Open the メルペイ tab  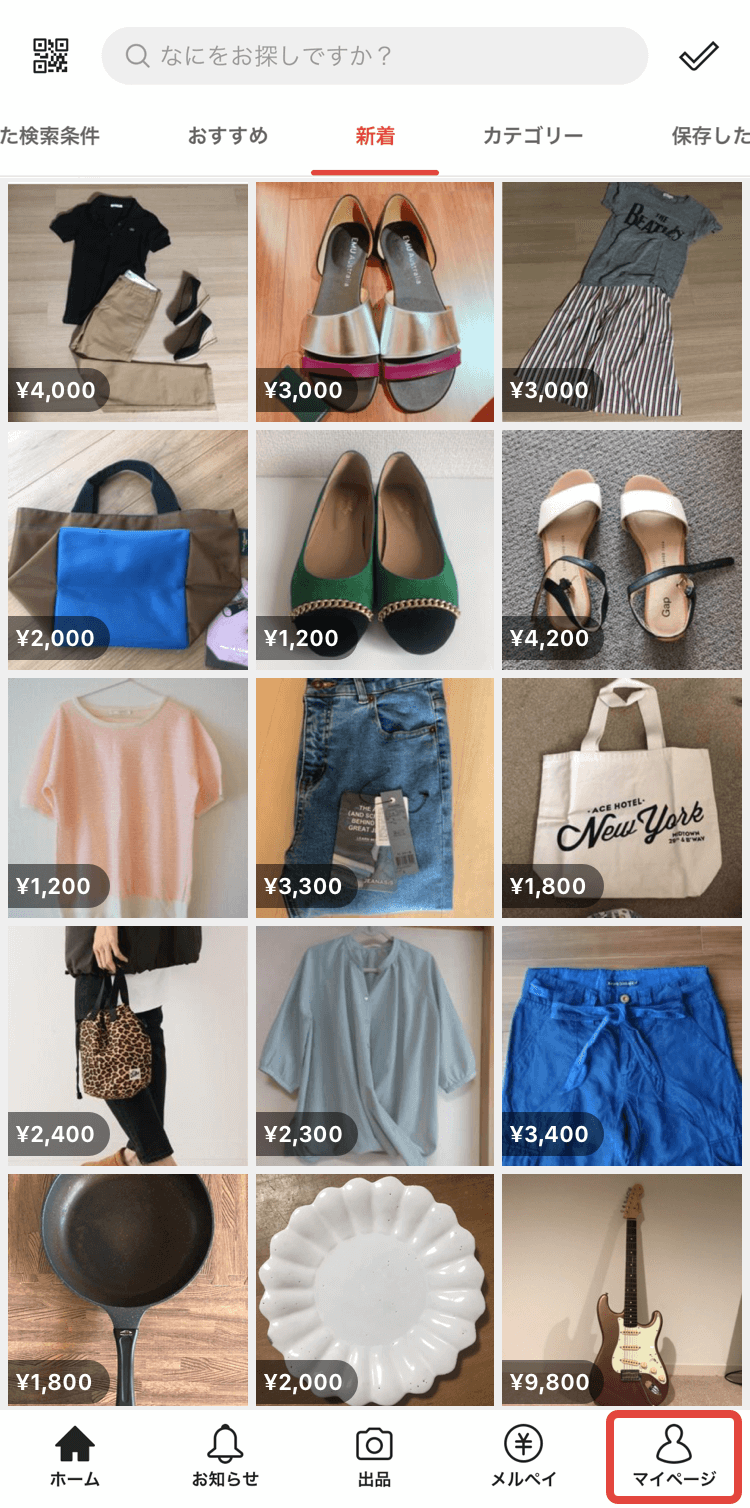(523, 1456)
